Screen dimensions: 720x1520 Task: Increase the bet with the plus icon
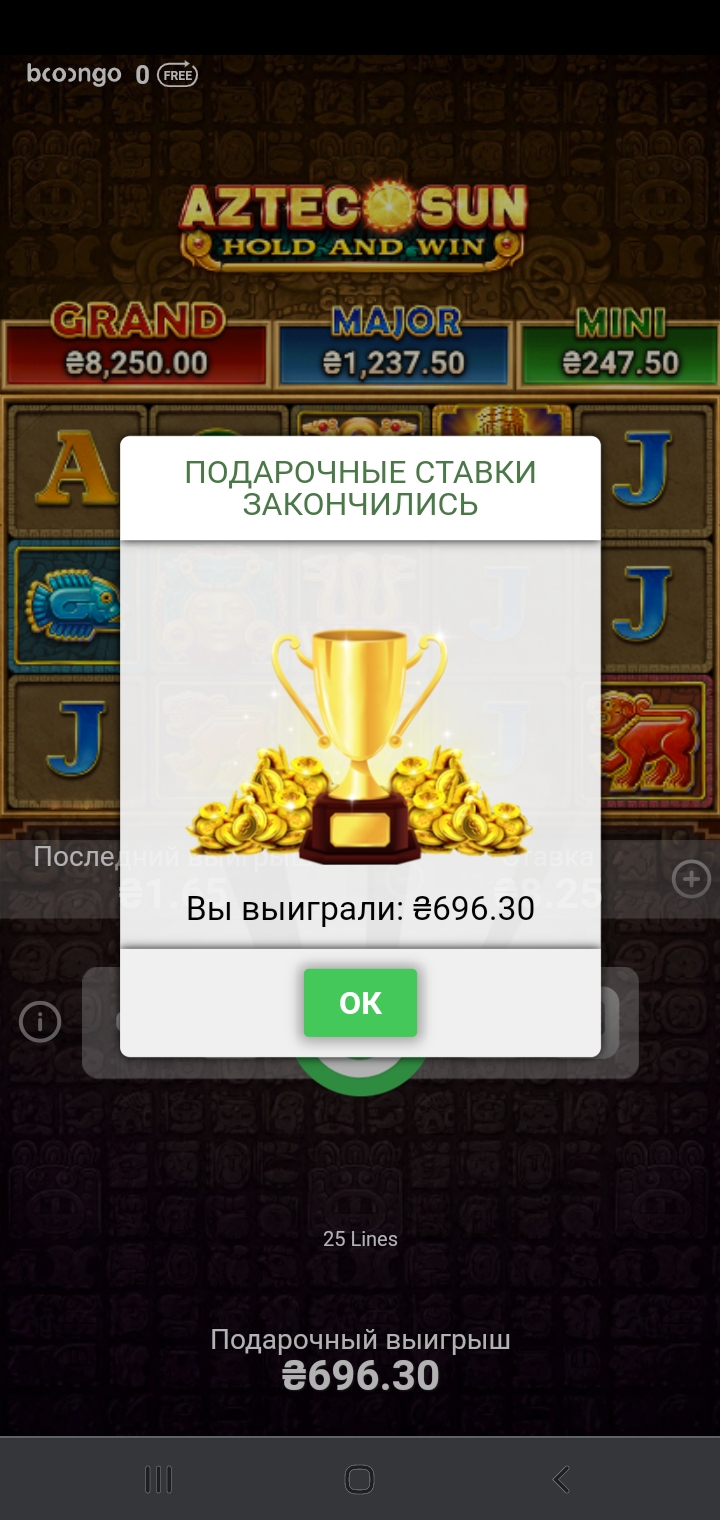(x=691, y=879)
